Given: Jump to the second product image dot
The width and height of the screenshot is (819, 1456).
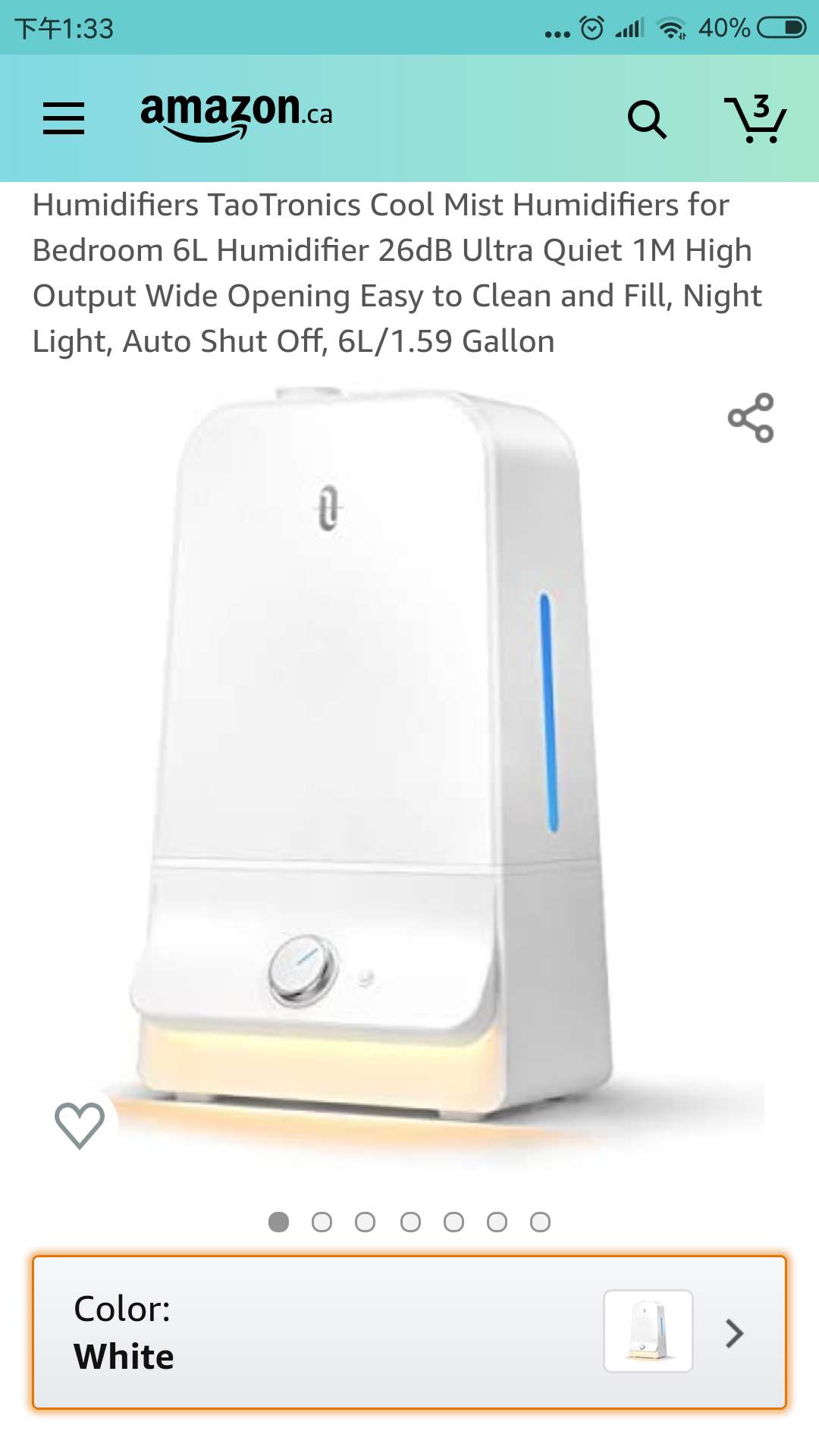Looking at the screenshot, I should click(322, 1222).
